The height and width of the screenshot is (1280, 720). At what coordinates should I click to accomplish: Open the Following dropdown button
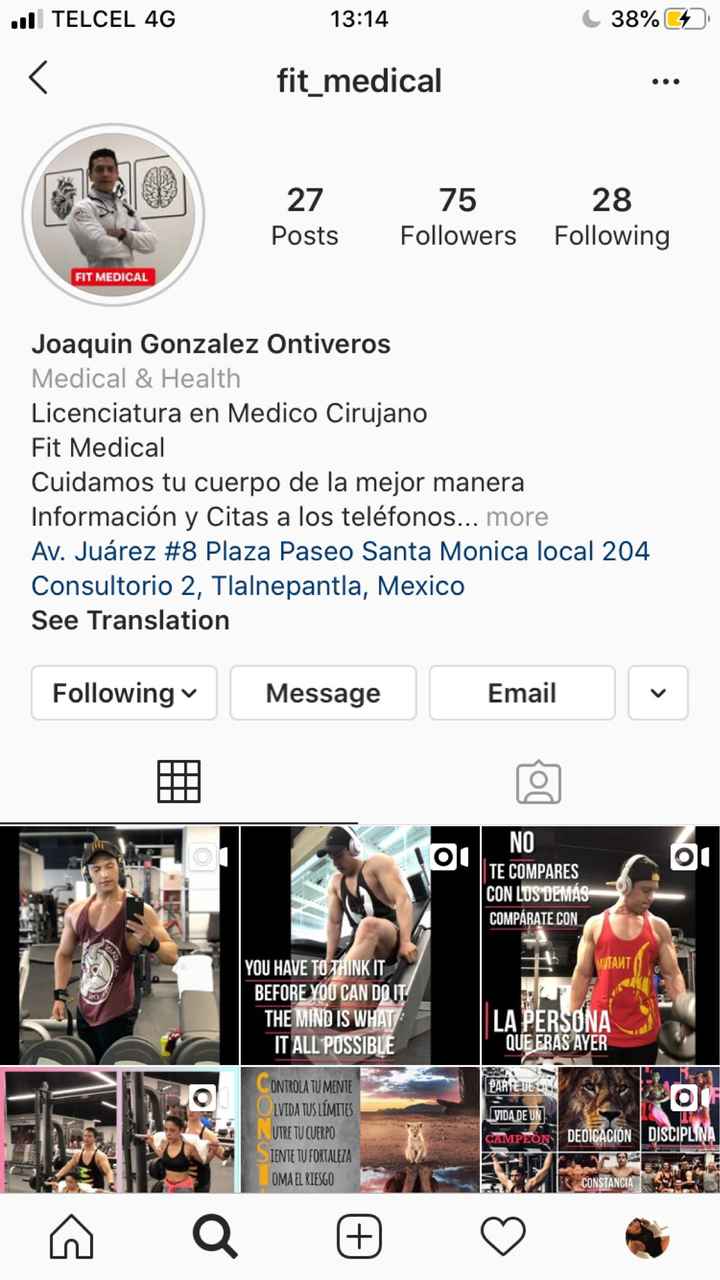tap(124, 693)
